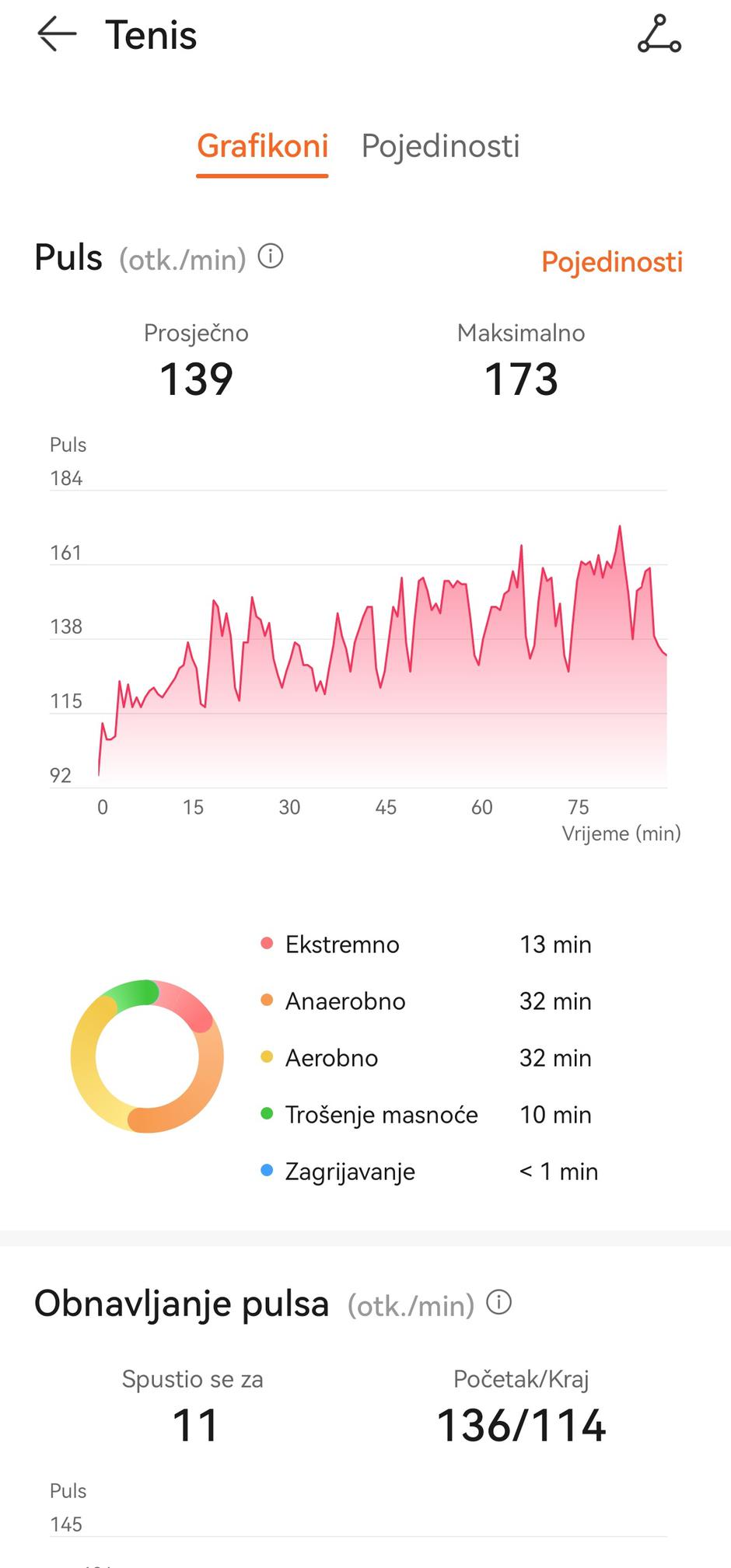This screenshot has height=1568, width=731.
Task: Go back from the Tenis screen
Action: point(57,35)
